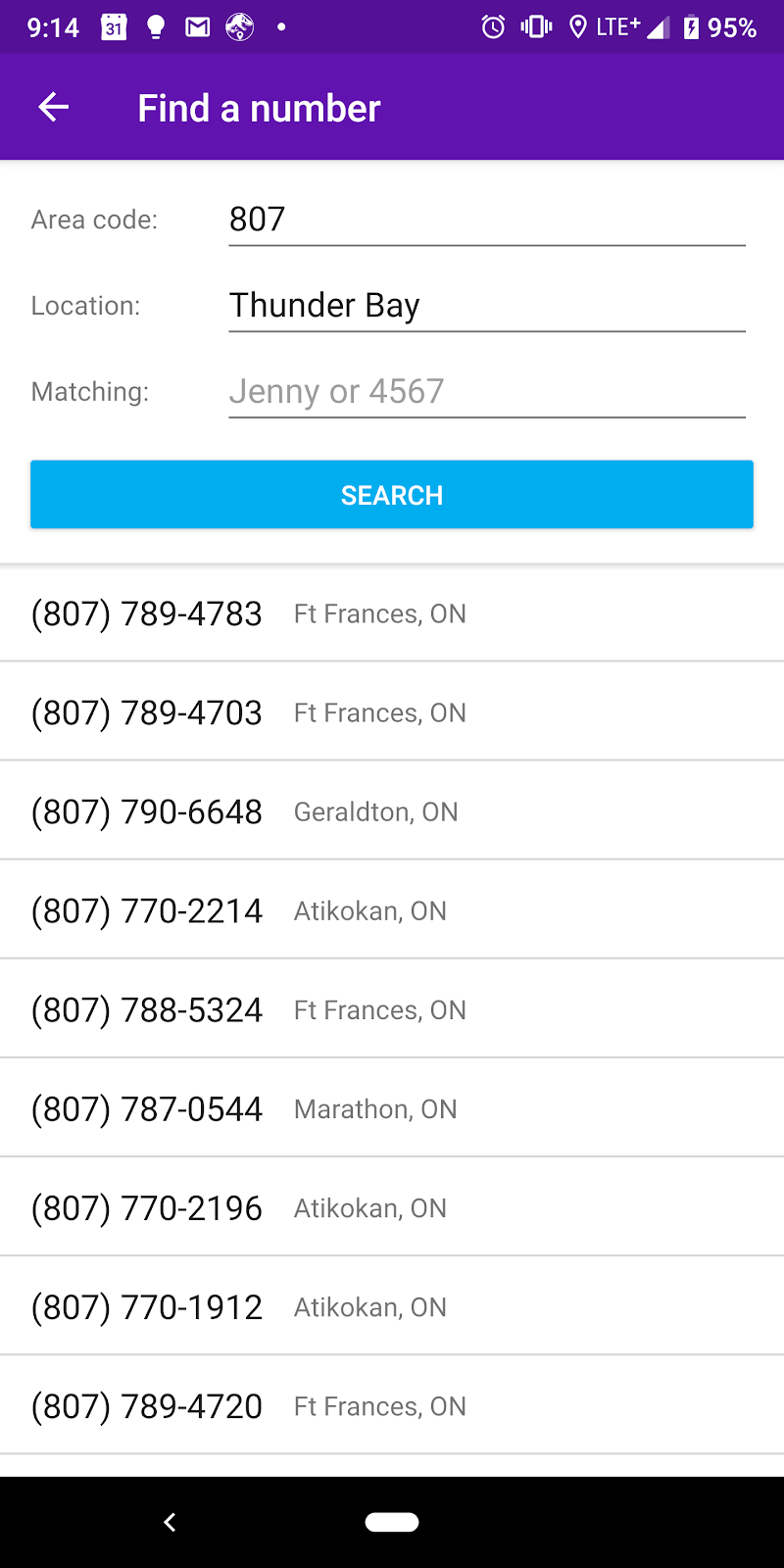
Task: Select the (807) 787-0544 Marathon number
Action: coord(392,1107)
